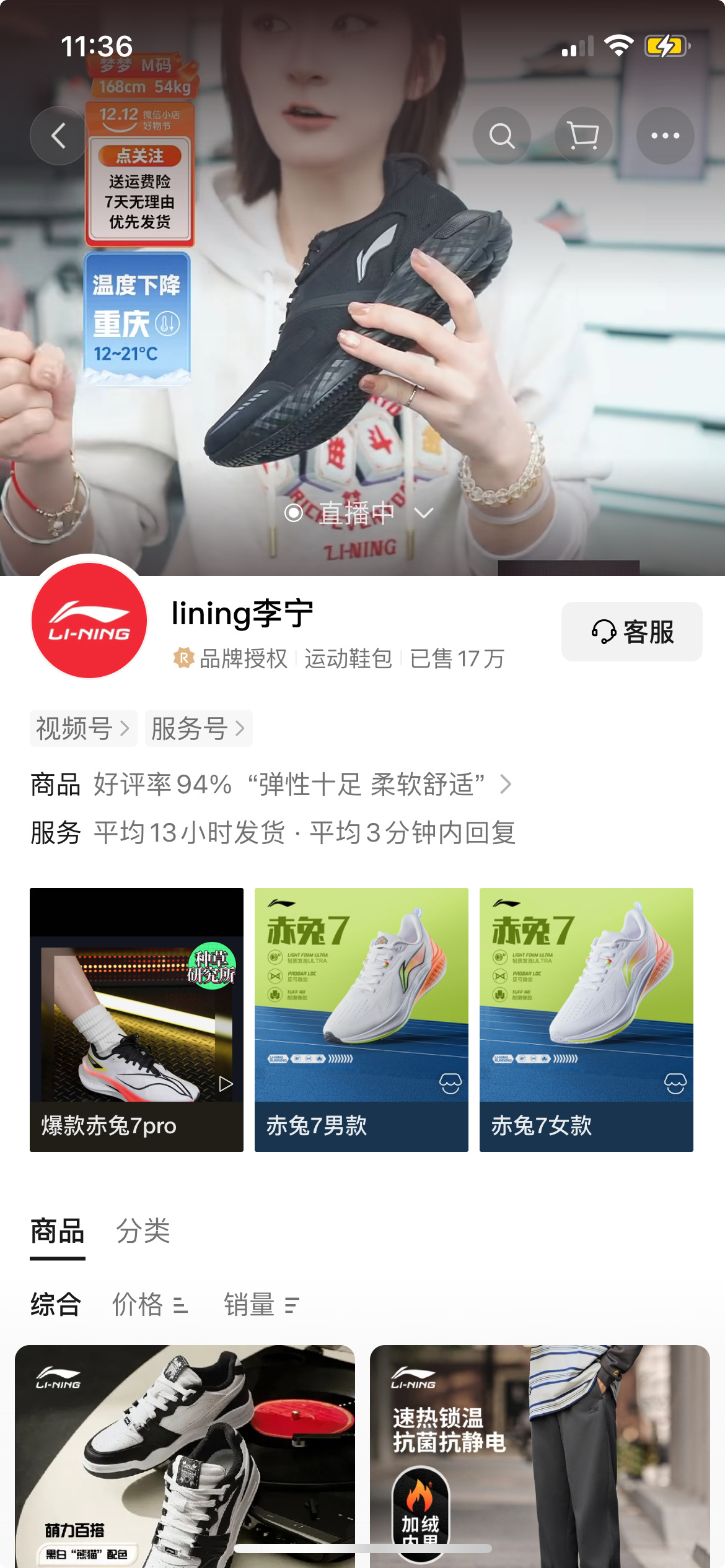Contact 客服 customer service
The image size is (725, 1568).
pyautogui.click(x=631, y=632)
